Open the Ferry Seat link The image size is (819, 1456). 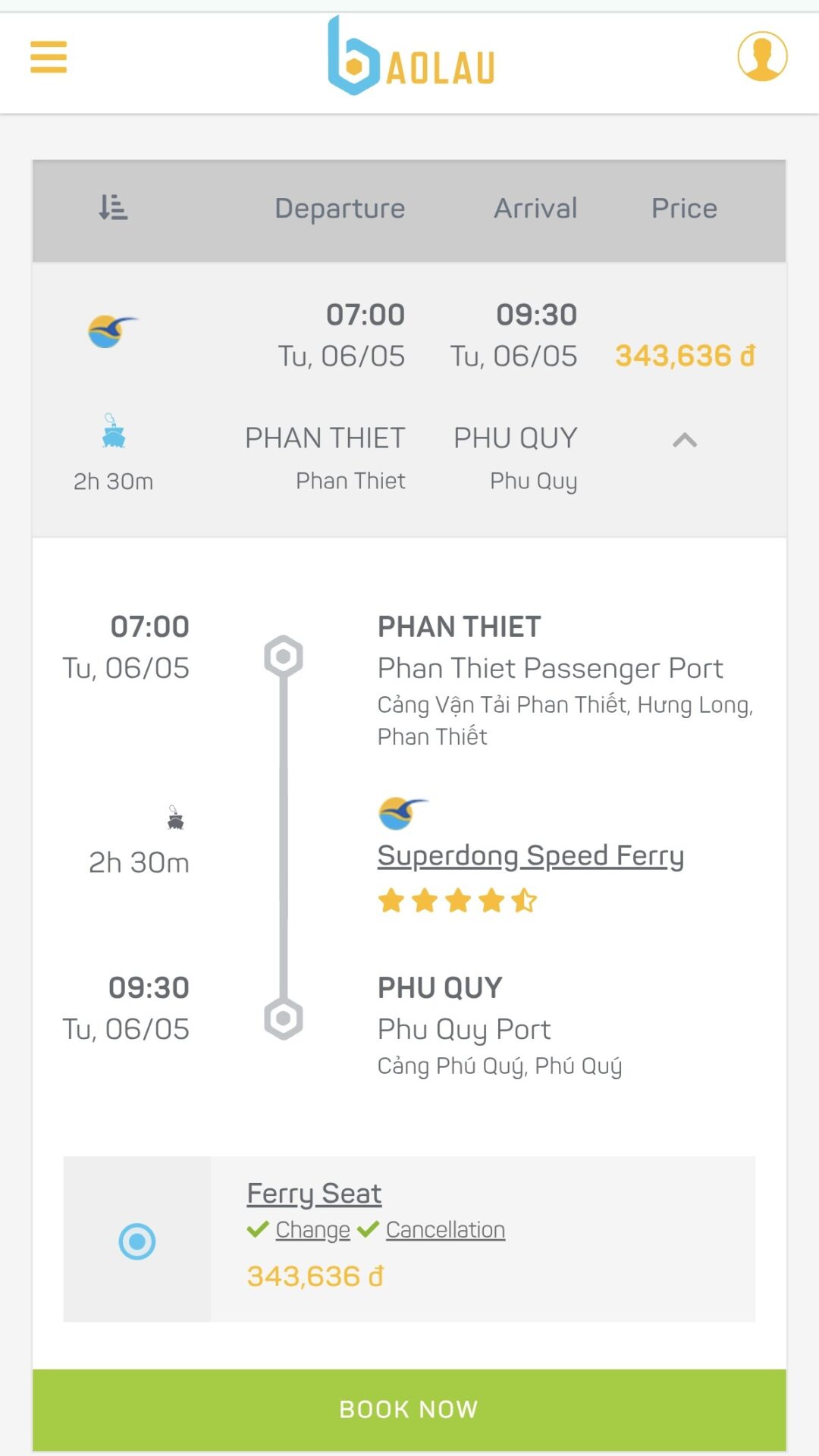314,1194
